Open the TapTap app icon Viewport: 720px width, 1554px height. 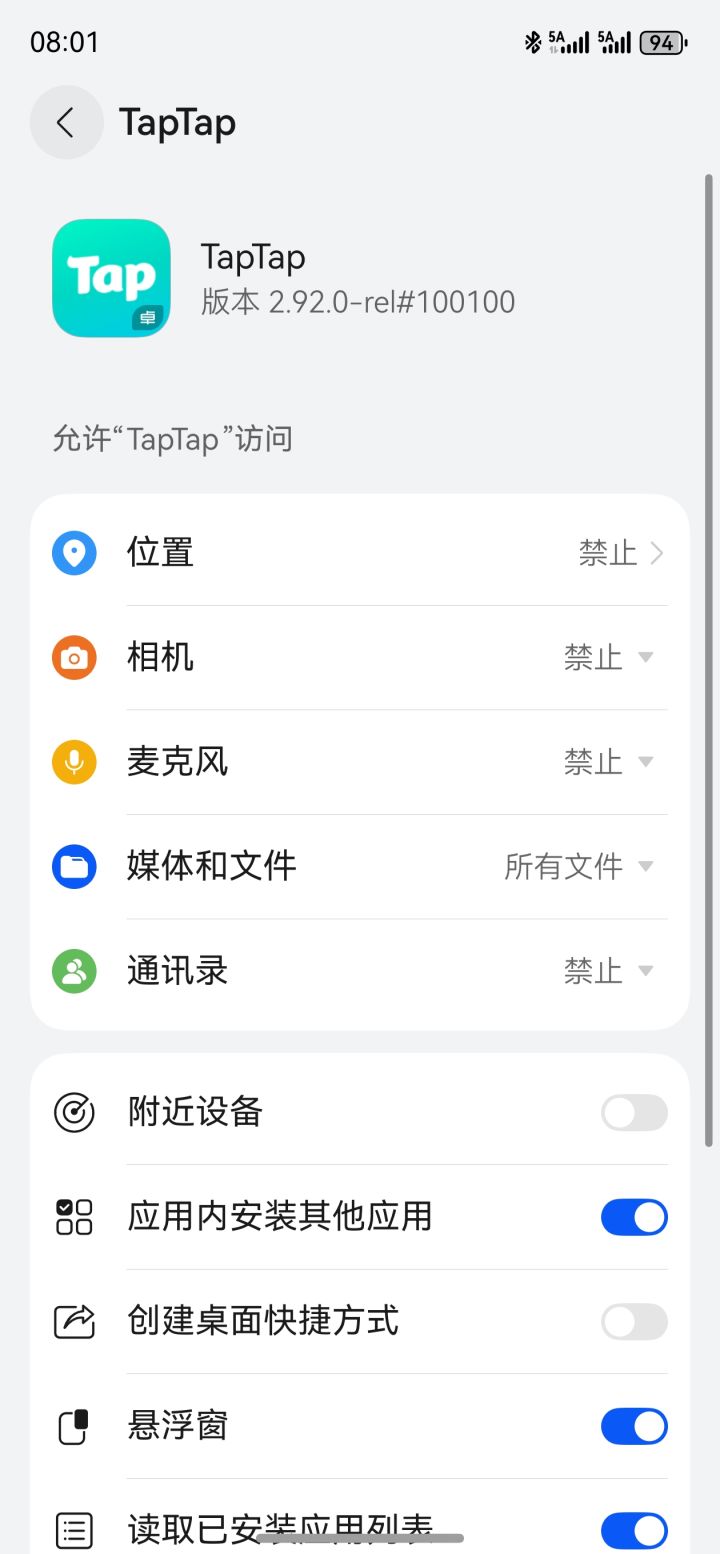click(110, 278)
